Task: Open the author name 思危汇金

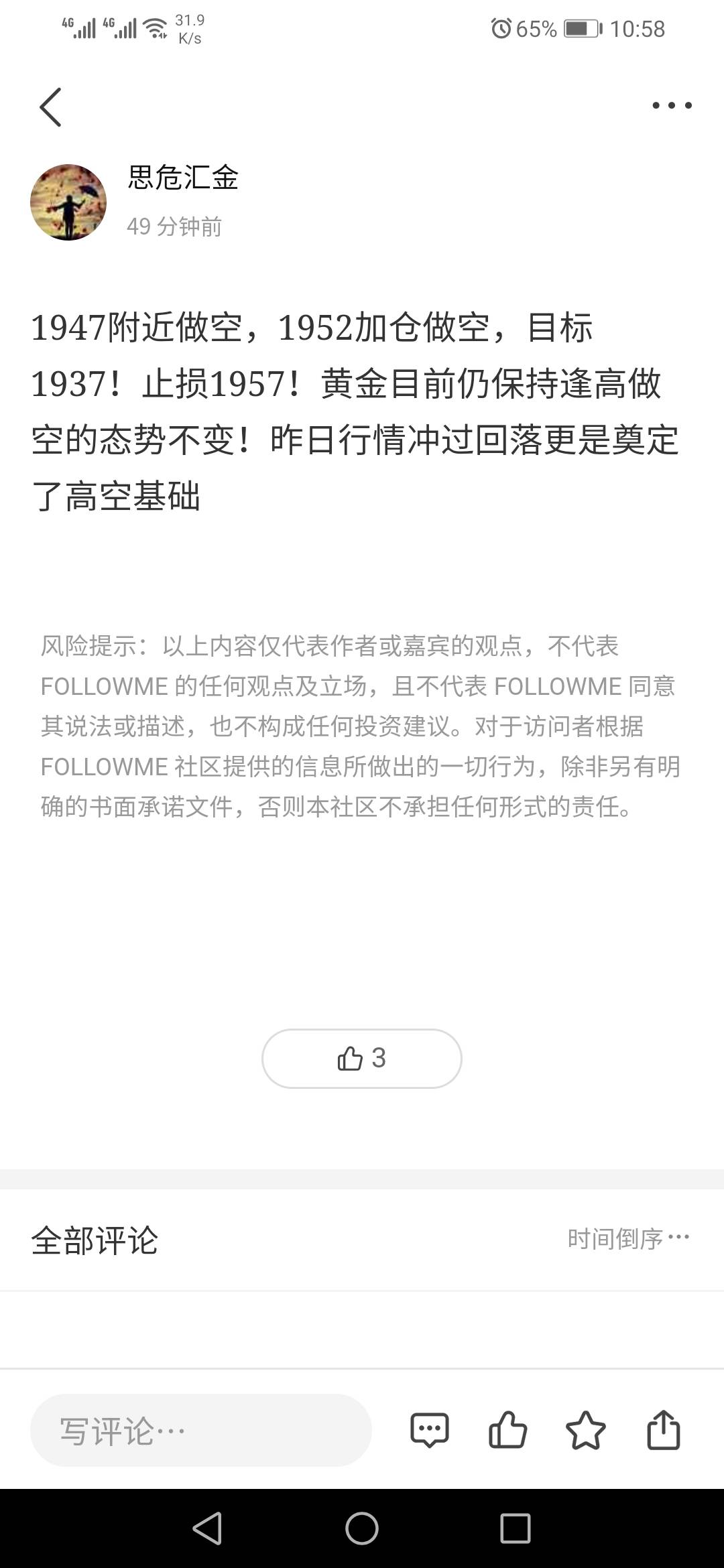Action: (x=183, y=178)
